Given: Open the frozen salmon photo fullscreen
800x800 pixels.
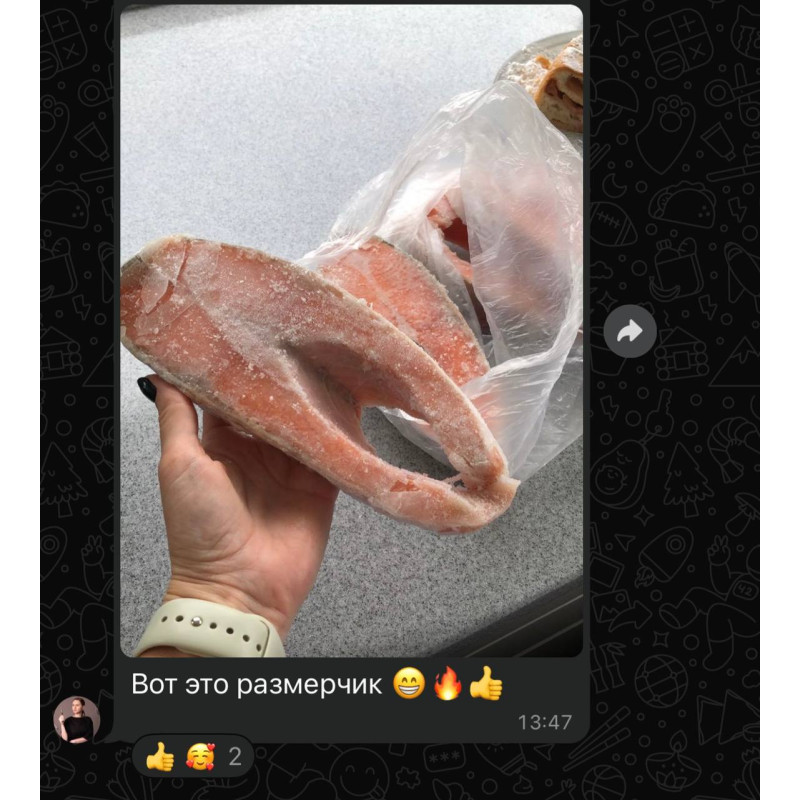Looking at the screenshot, I should pos(350,330).
